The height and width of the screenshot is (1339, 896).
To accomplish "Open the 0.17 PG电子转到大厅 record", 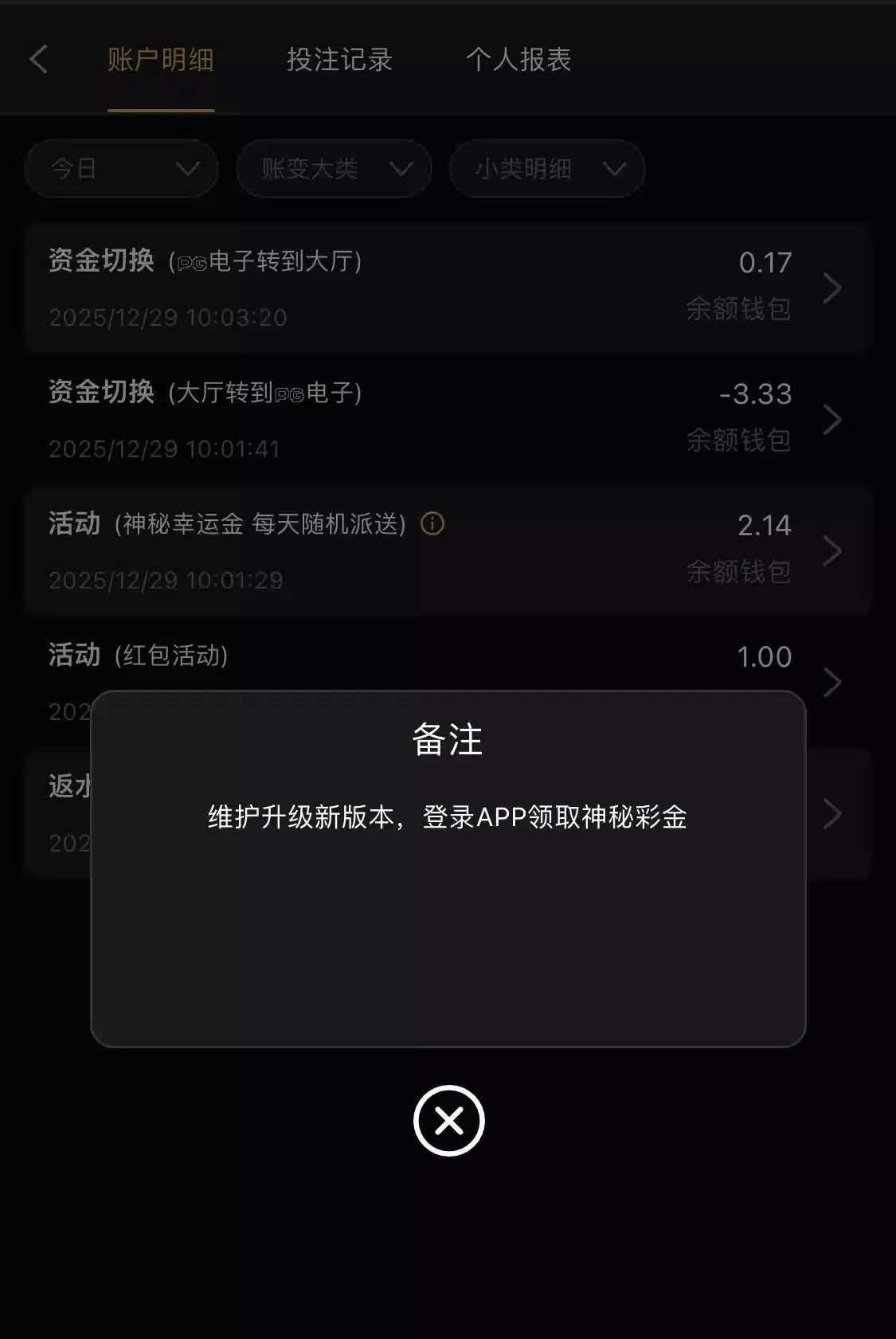I will (446, 288).
